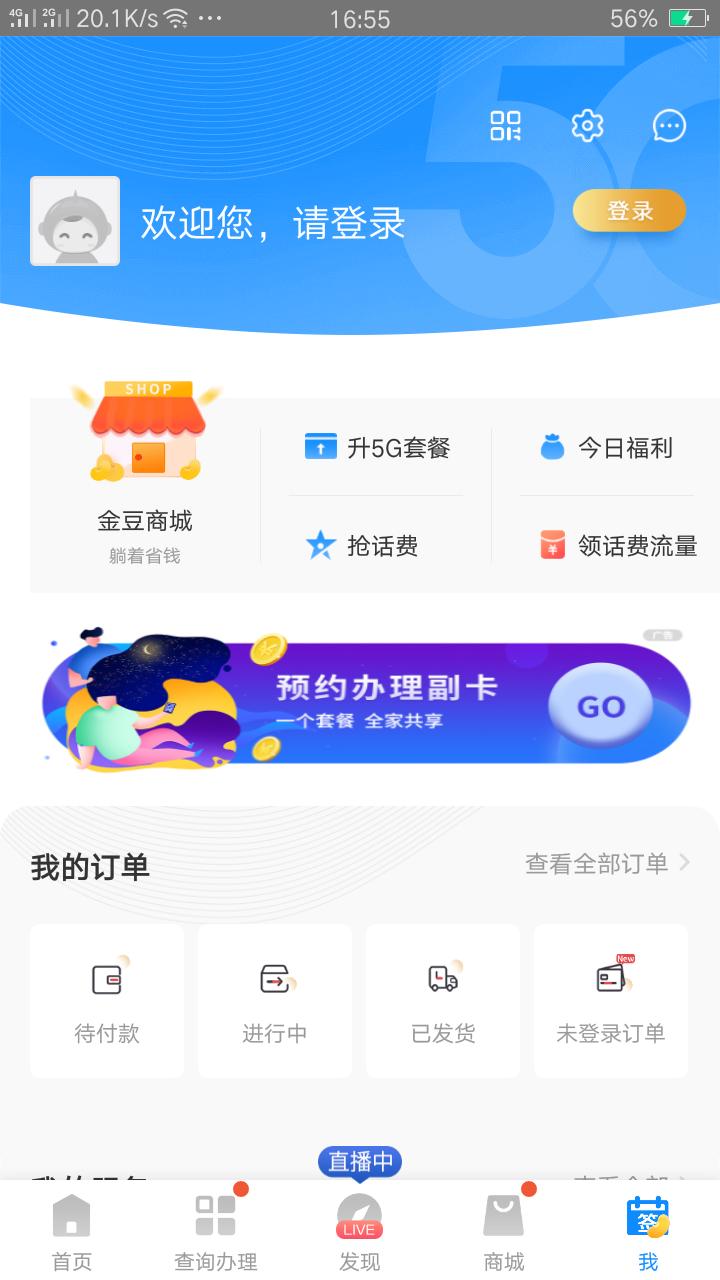Image resolution: width=720 pixels, height=1280 pixels.
Task: Check 已发货 shipped orders
Action: 442,1000
